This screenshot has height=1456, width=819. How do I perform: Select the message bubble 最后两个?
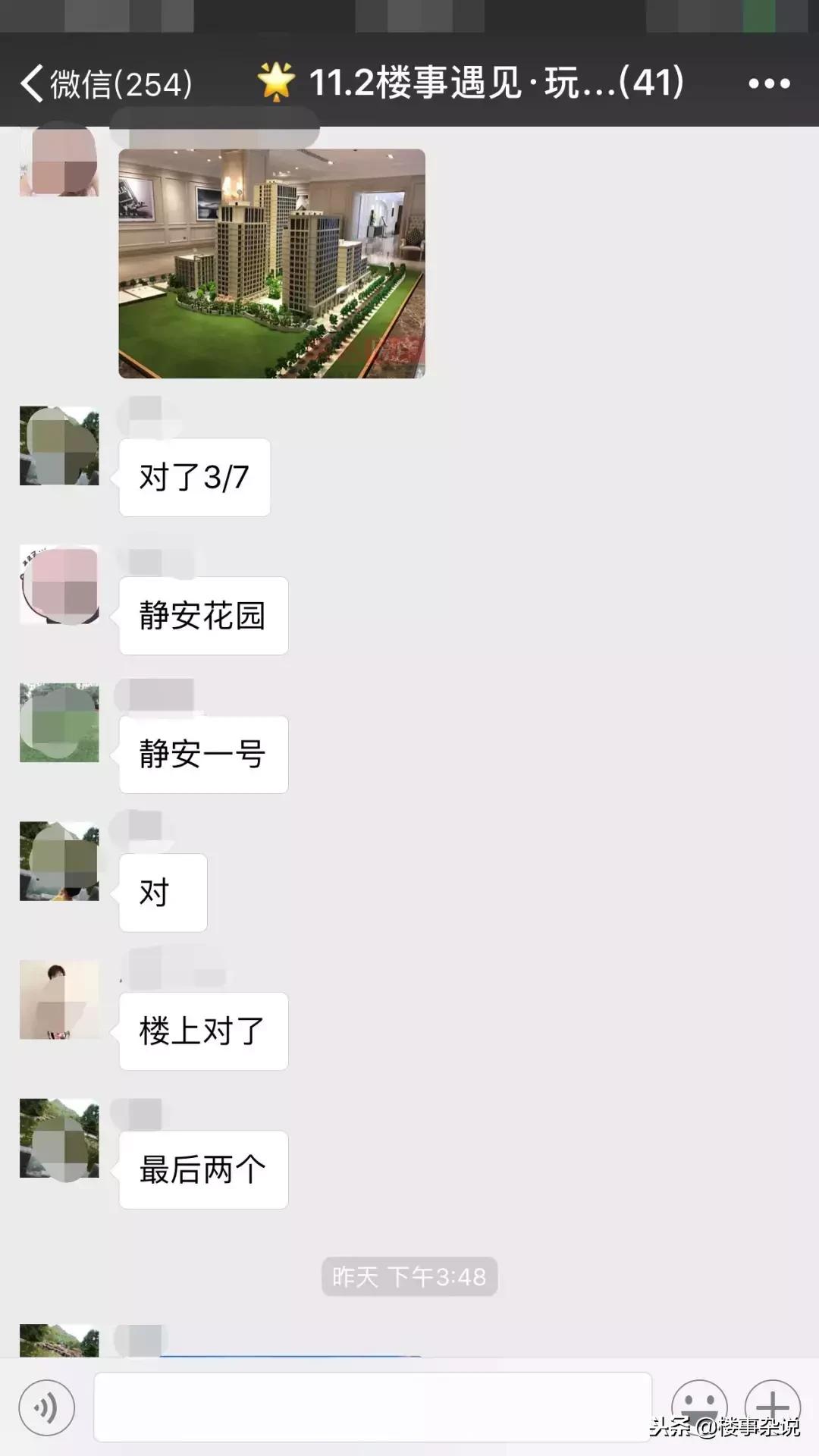pyautogui.click(x=203, y=1169)
